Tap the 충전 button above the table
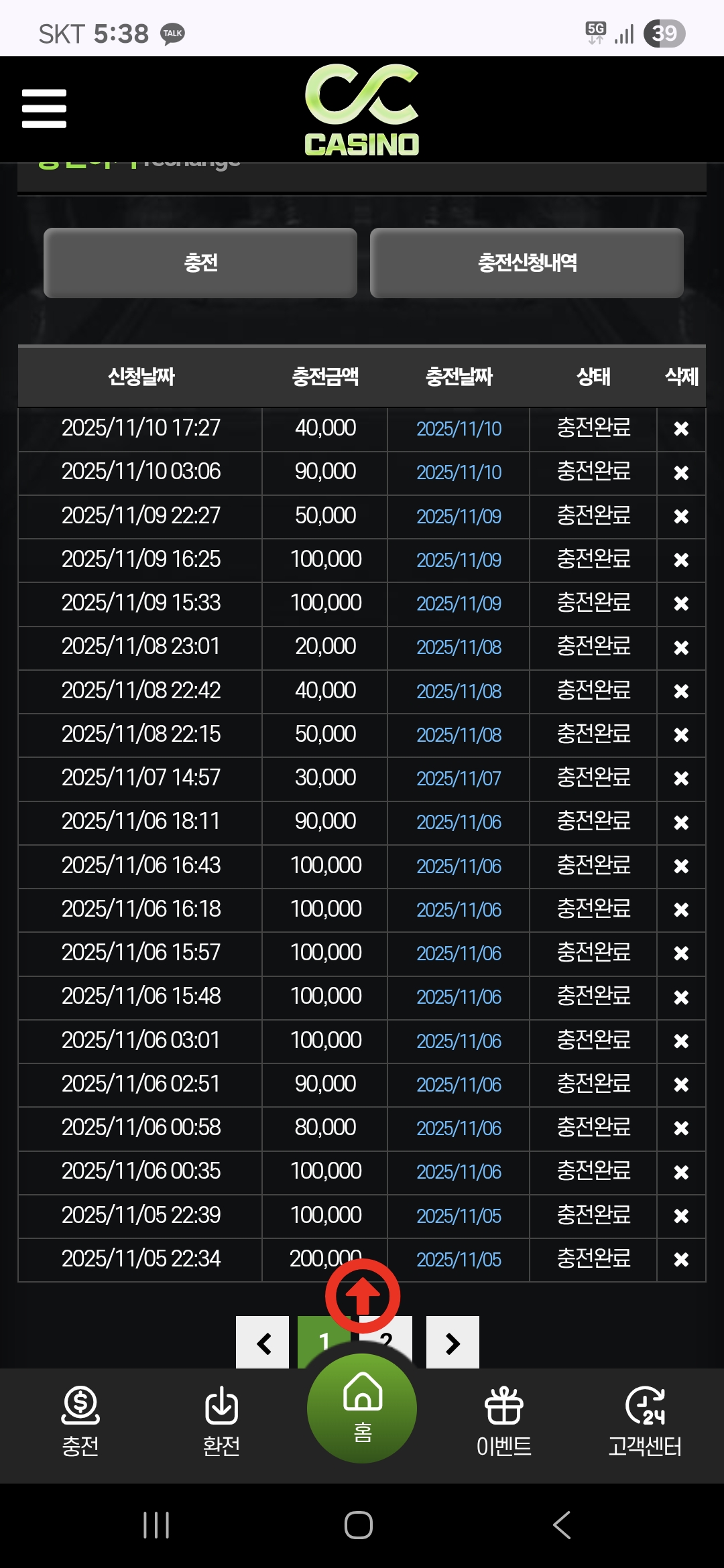This screenshot has height=1568, width=724. [200, 263]
